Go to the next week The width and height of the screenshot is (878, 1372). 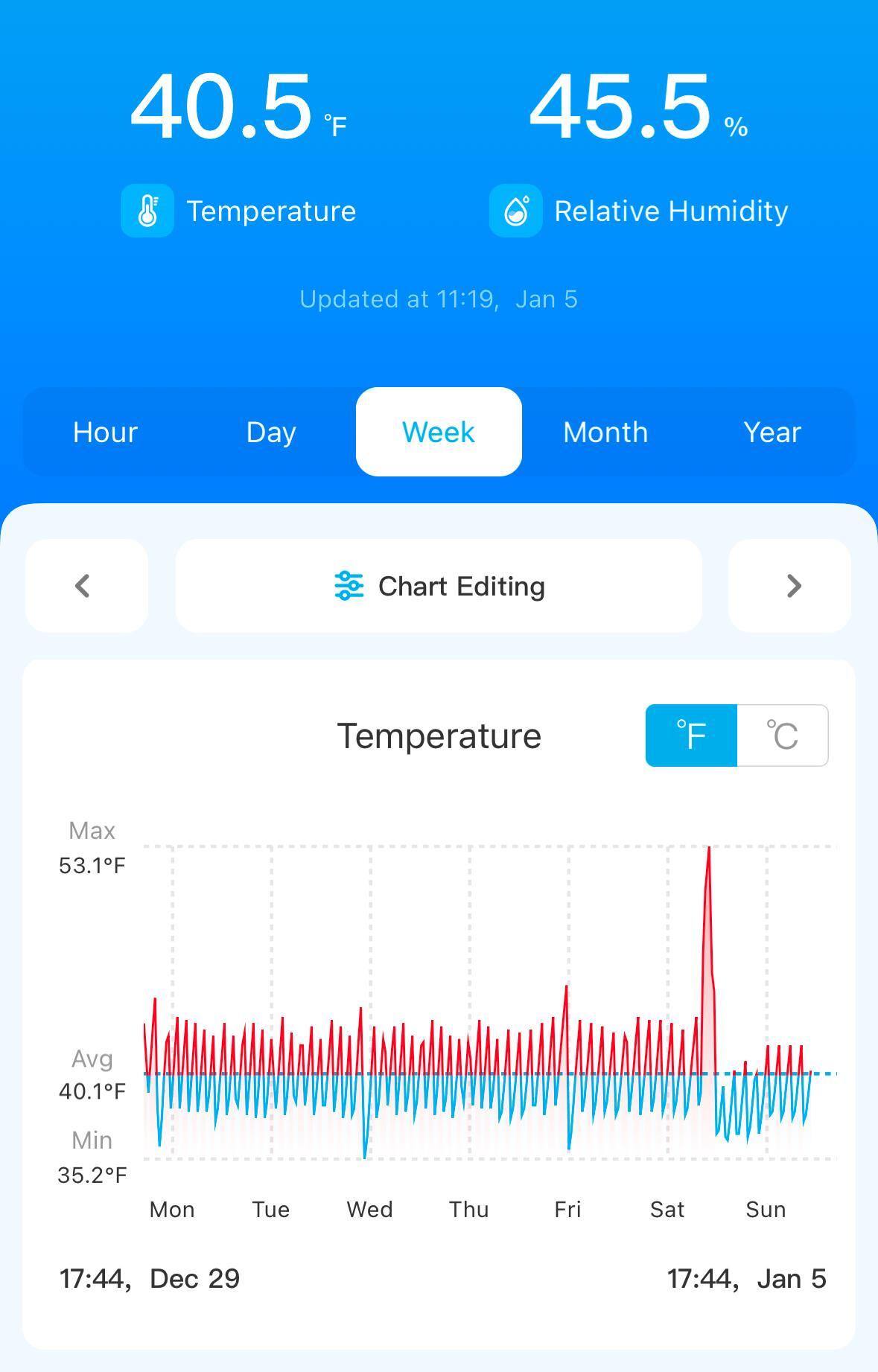tap(790, 586)
